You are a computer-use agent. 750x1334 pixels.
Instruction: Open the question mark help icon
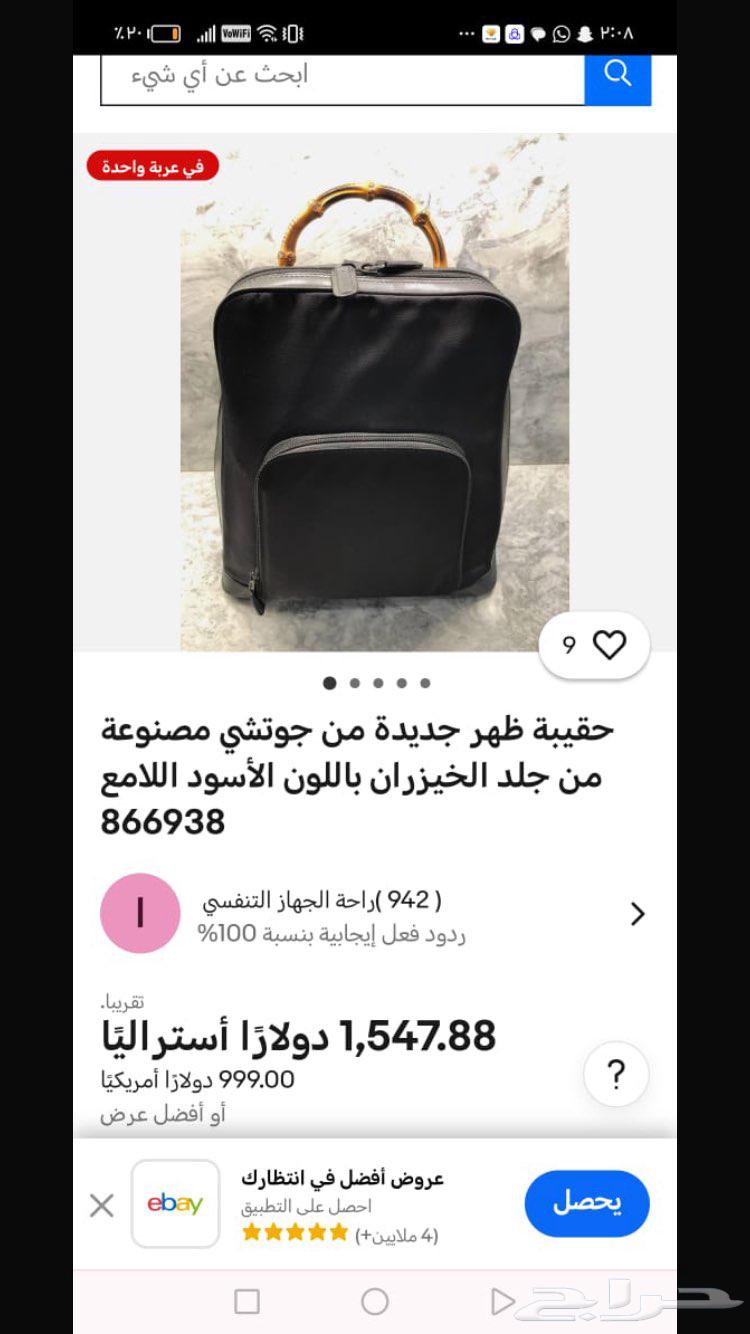click(615, 1073)
